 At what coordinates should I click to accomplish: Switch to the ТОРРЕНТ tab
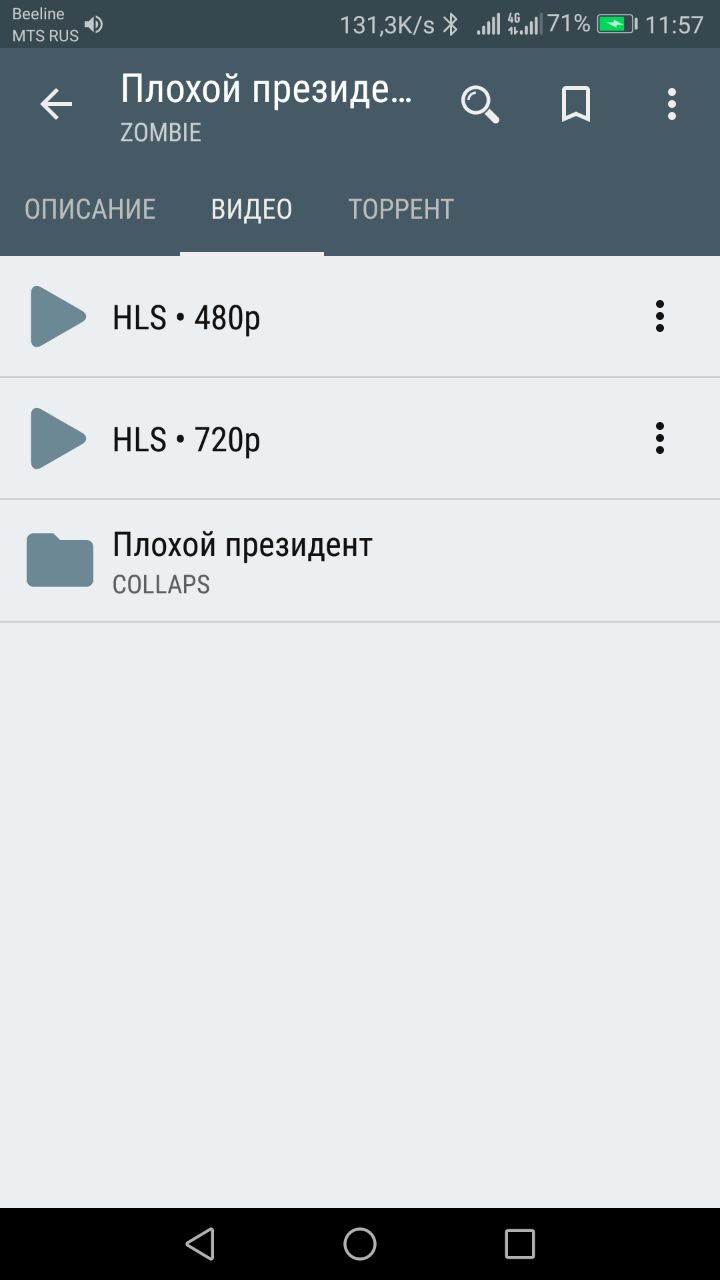point(401,209)
